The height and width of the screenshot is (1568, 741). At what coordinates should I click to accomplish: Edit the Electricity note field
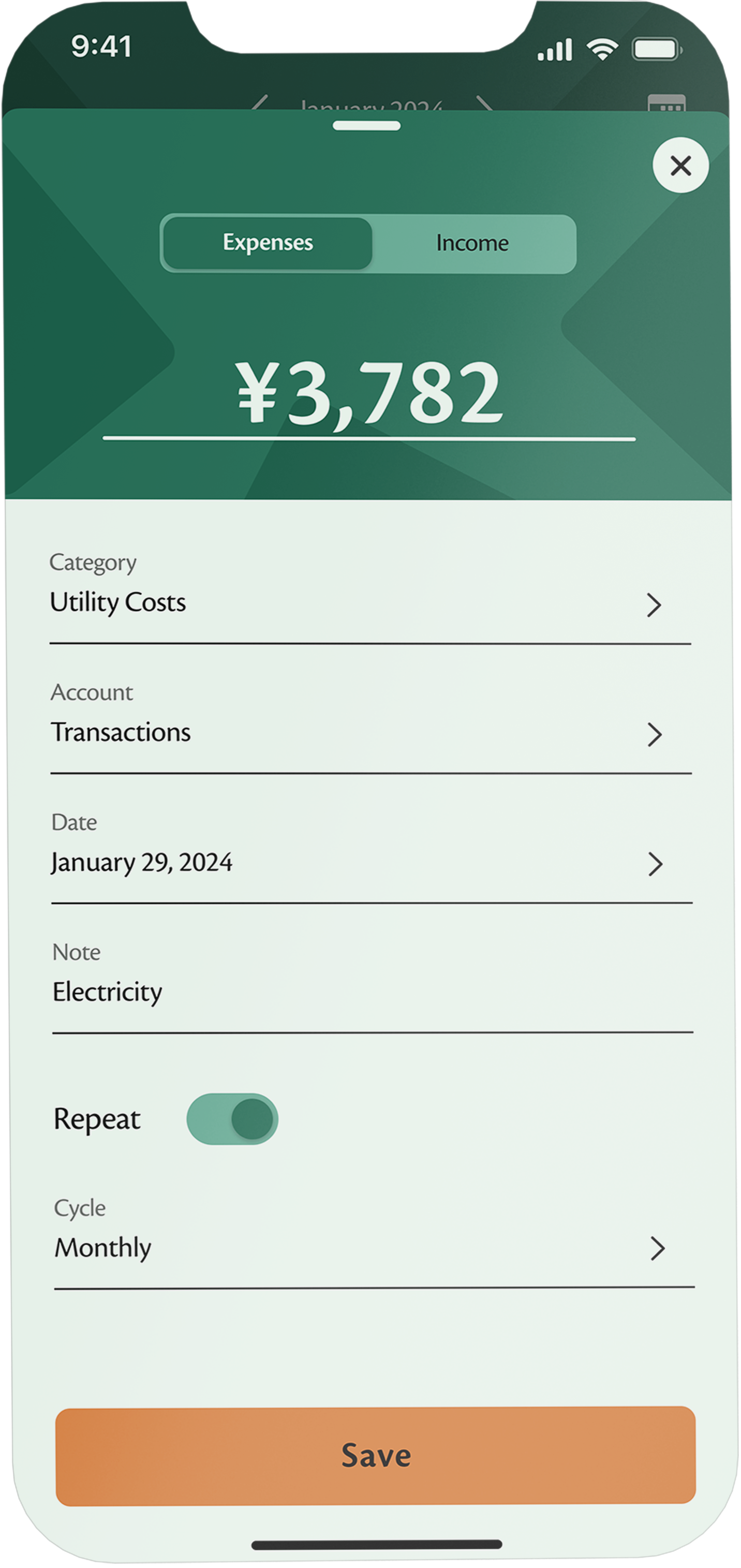pyautogui.click(x=107, y=992)
